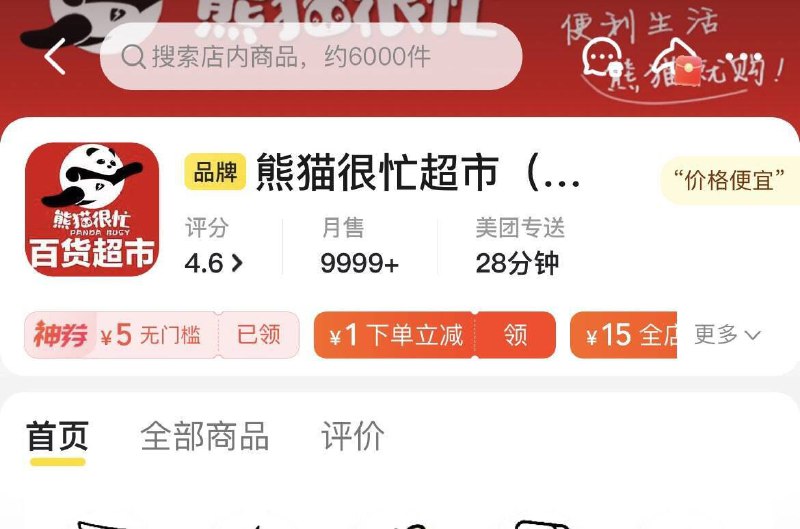Viewport: 800px width, 529px height.
Task: View the store rating 4.6 details
Action: [x=214, y=263]
